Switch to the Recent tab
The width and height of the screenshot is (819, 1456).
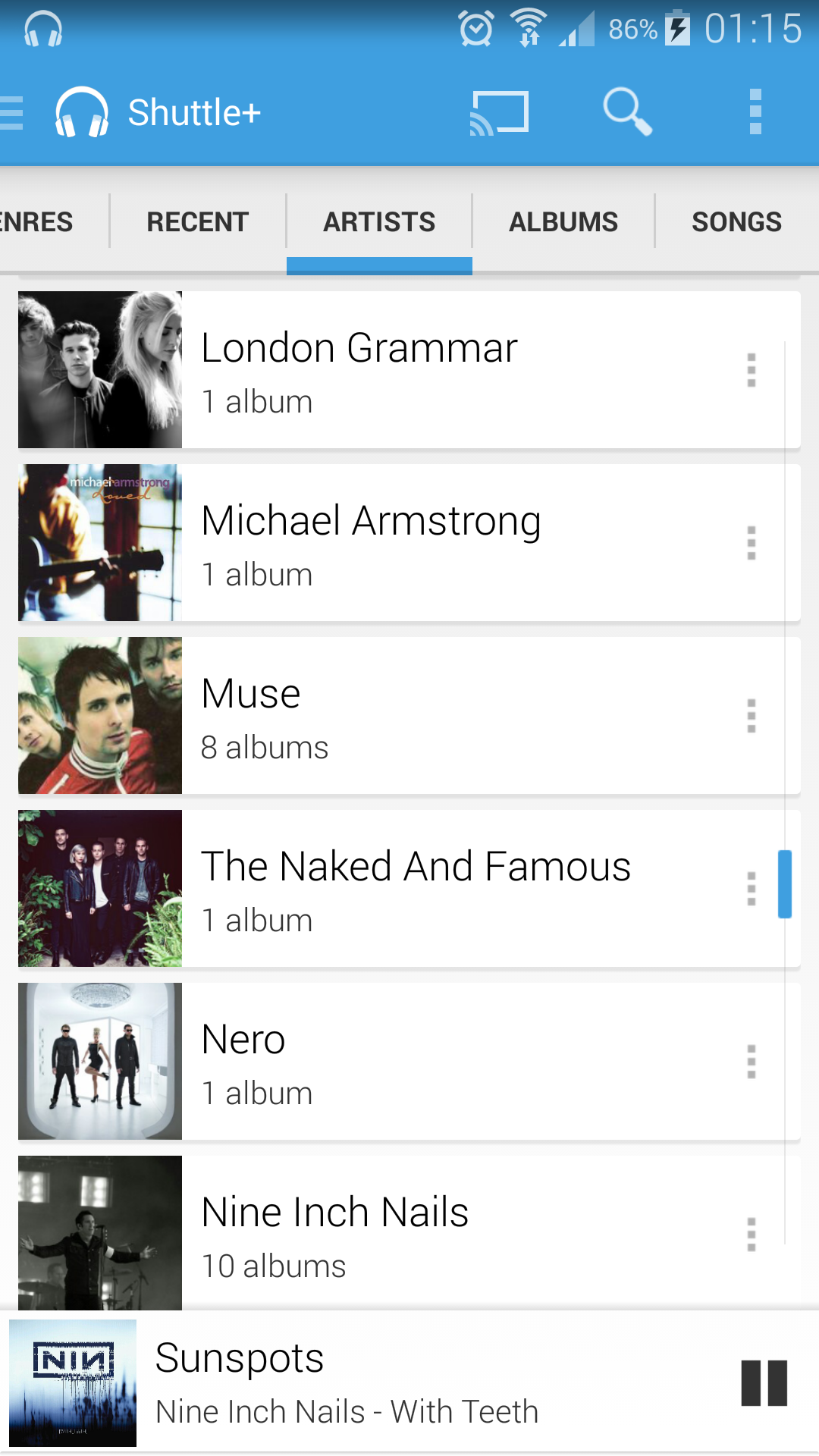(197, 222)
